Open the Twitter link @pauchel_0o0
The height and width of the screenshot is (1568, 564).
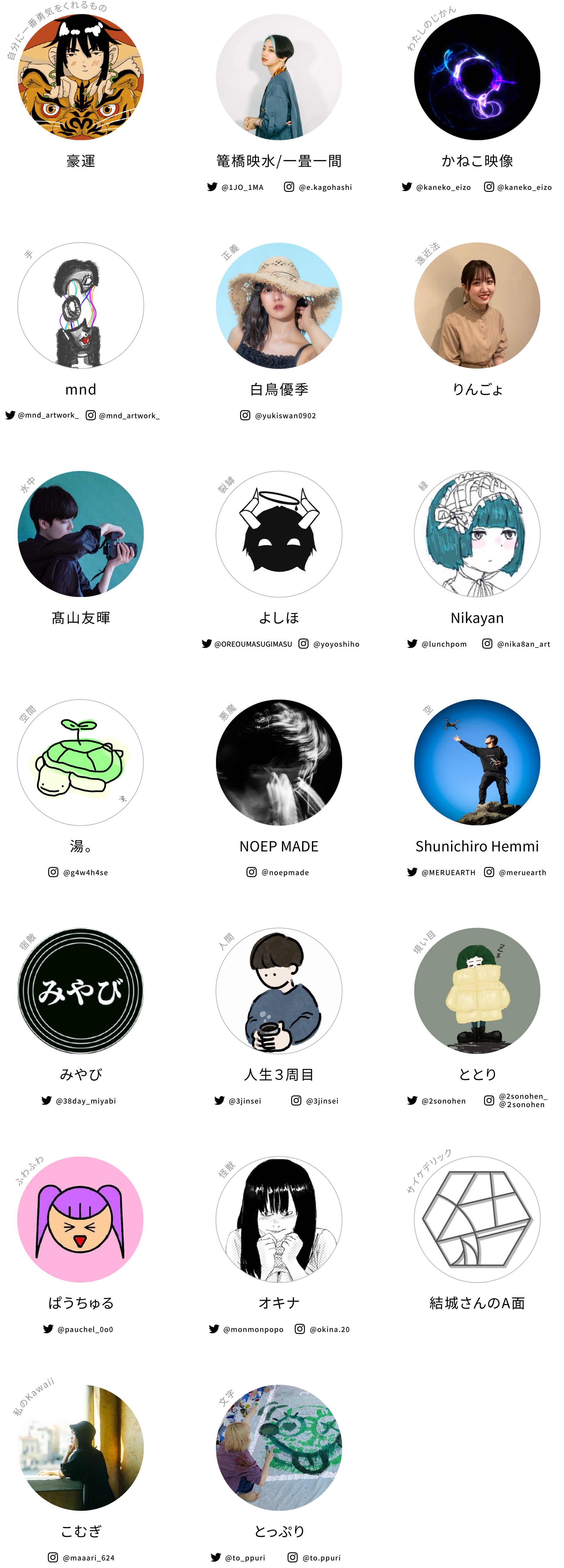(78, 1329)
